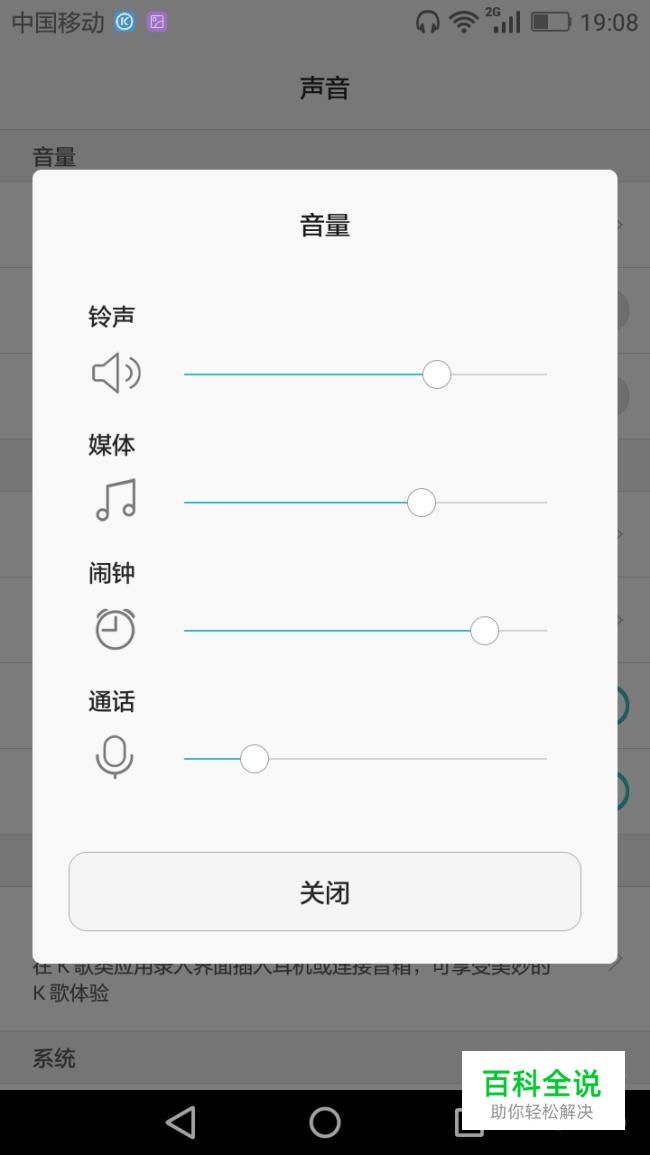
Task: Tap the 媒体 media volume slider
Action: pyautogui.click(x=366, y=502)
